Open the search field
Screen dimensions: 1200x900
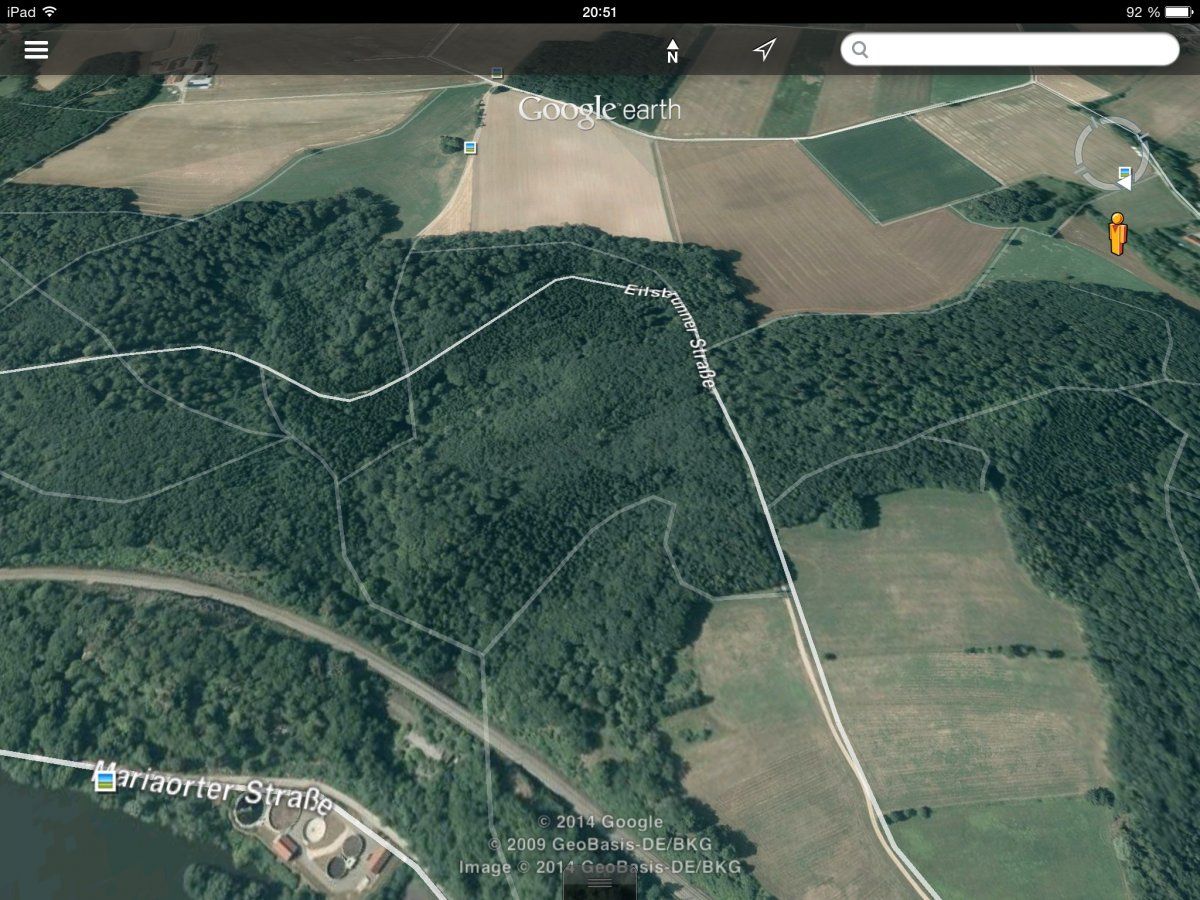[x=1010, y=50]
